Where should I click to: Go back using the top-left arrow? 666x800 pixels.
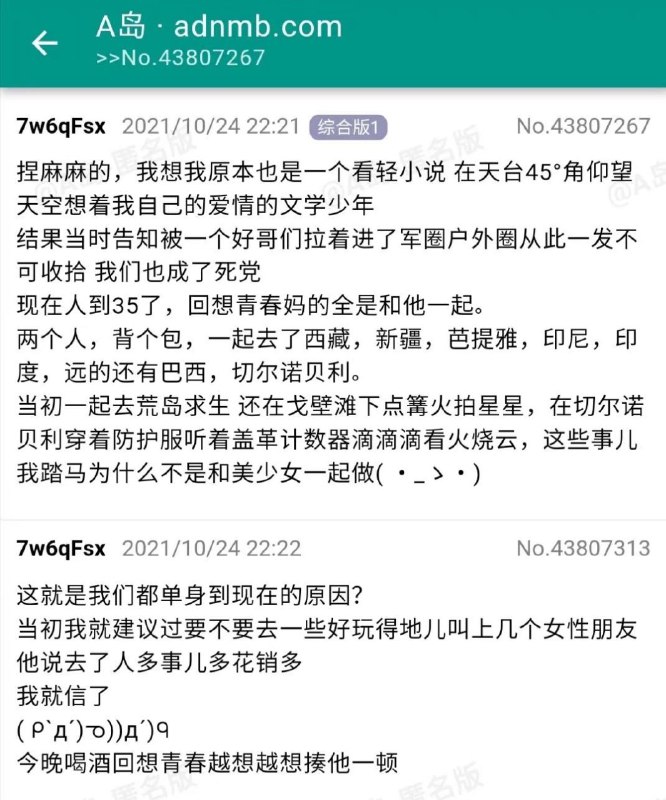tap(44, 43)
